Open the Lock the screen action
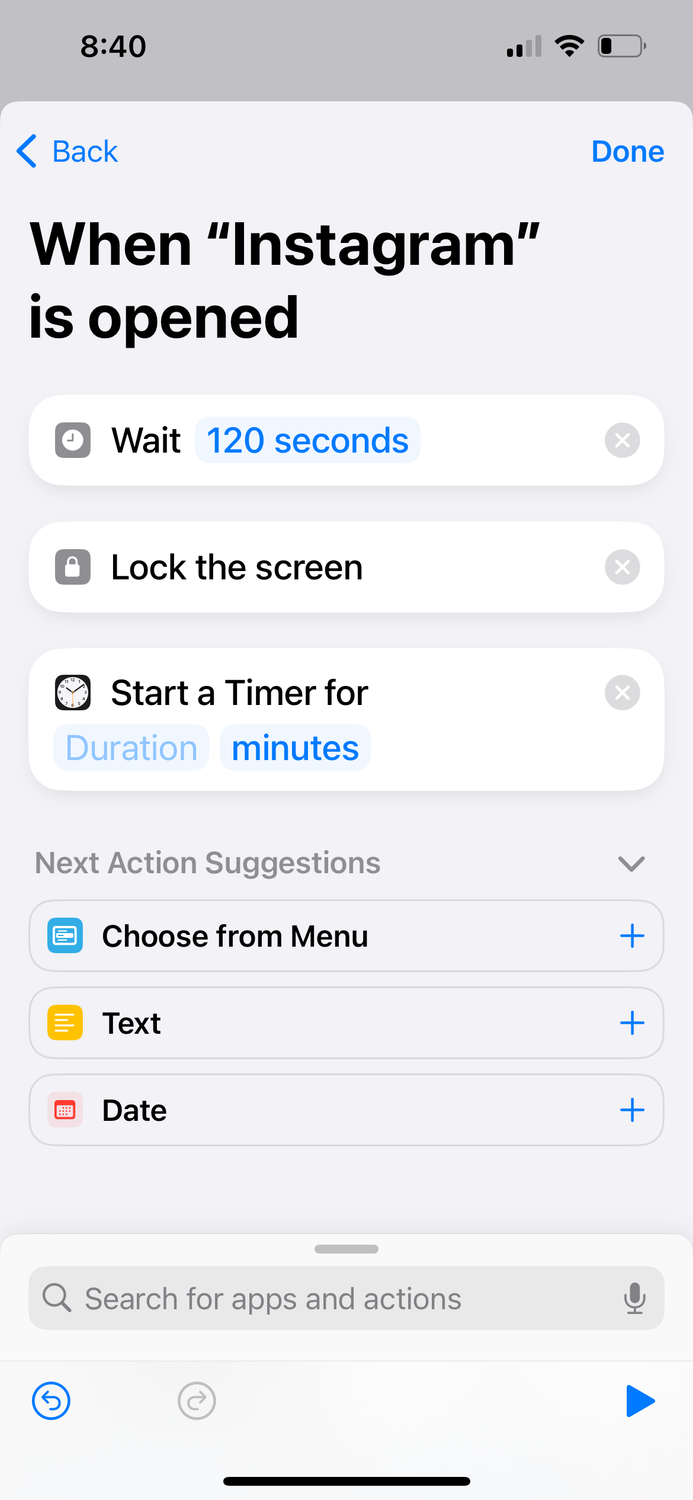 (346, 567)
